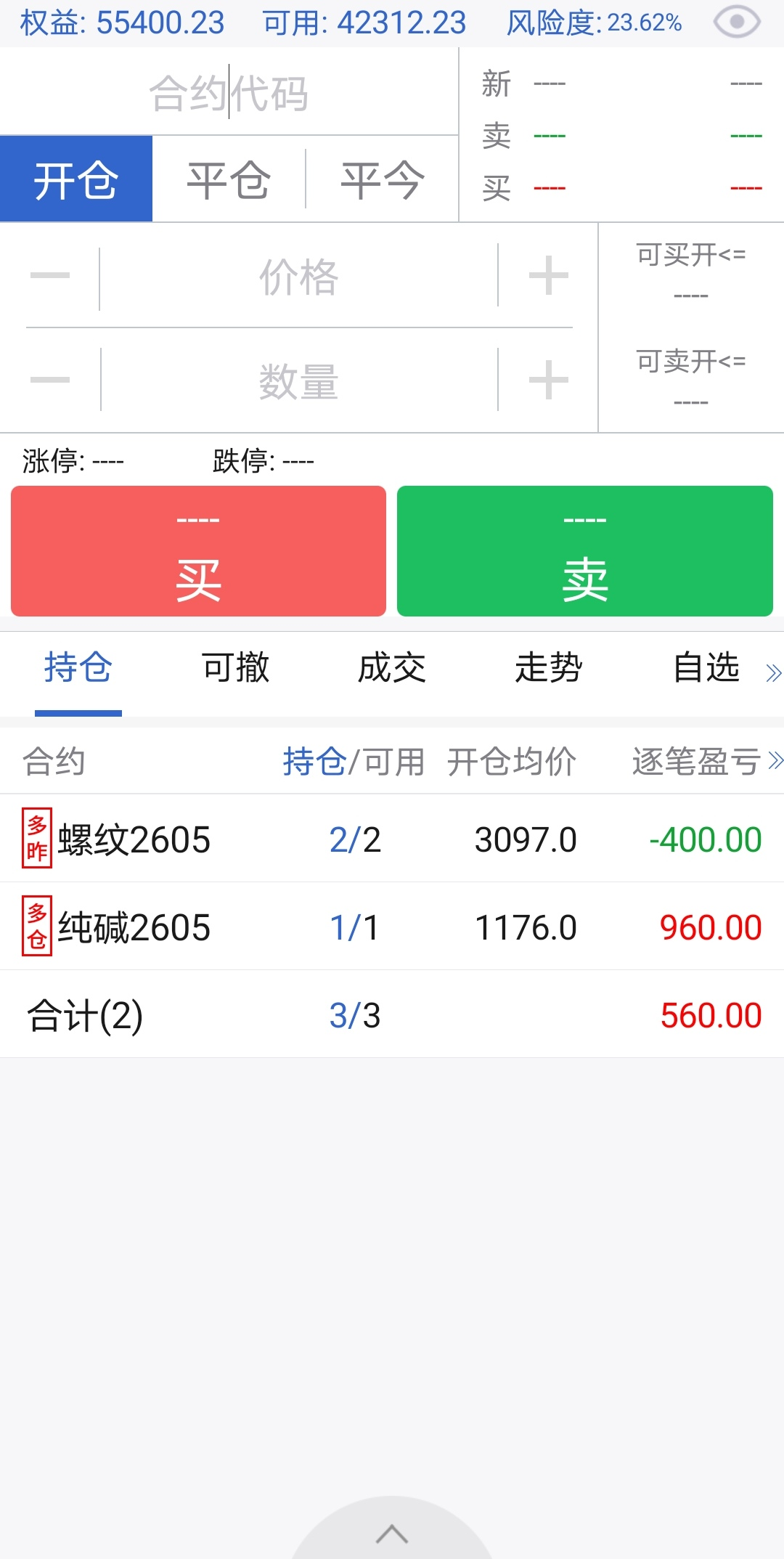The width and height of the screenshot is (784, 1559).
Task: Tap the 价格 price input field
Action: [298, 277]
